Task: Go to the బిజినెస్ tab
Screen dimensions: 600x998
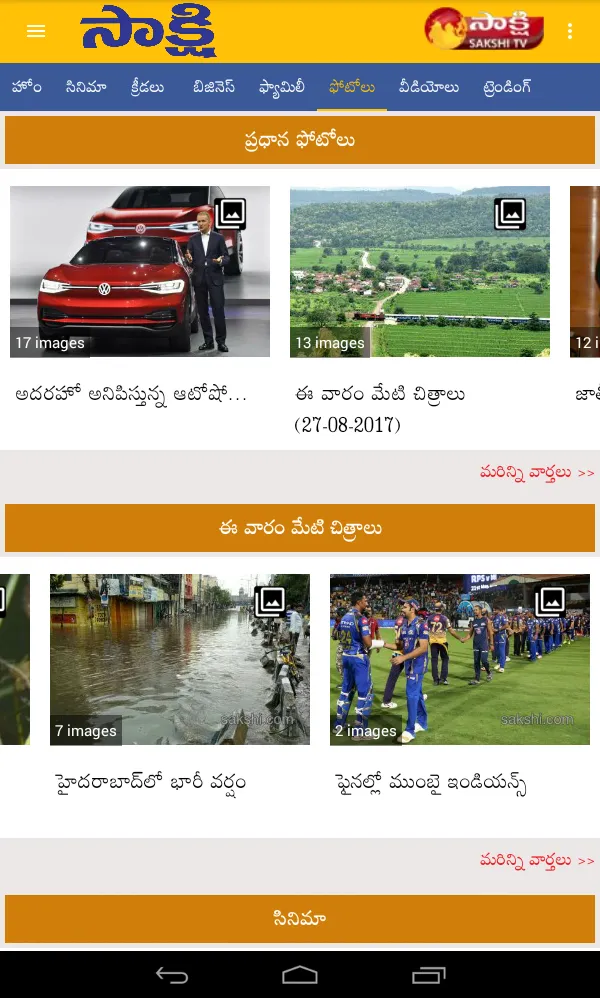Action: [x=214, y=87]
